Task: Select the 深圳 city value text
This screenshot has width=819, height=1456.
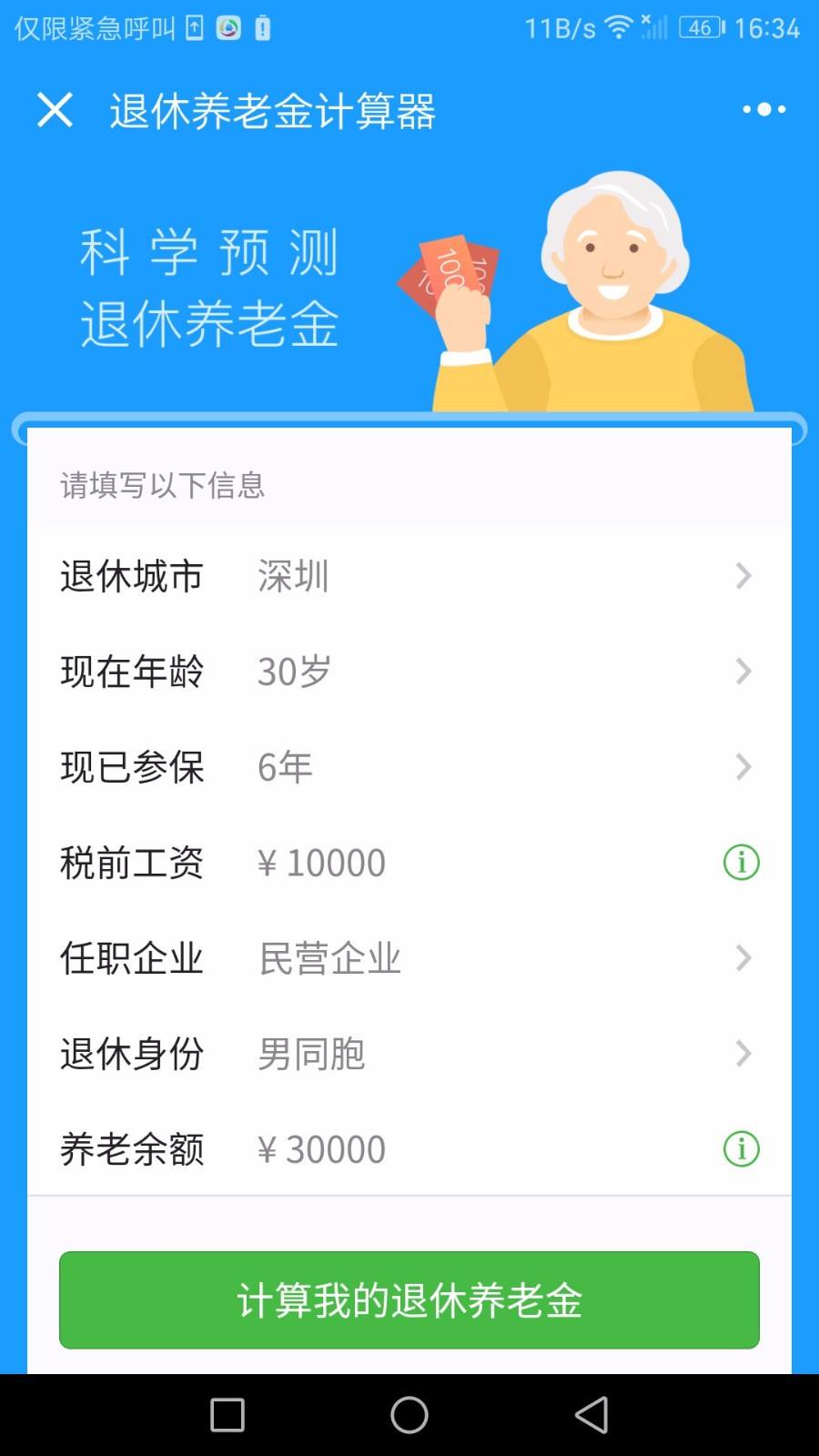Action: 291,576
